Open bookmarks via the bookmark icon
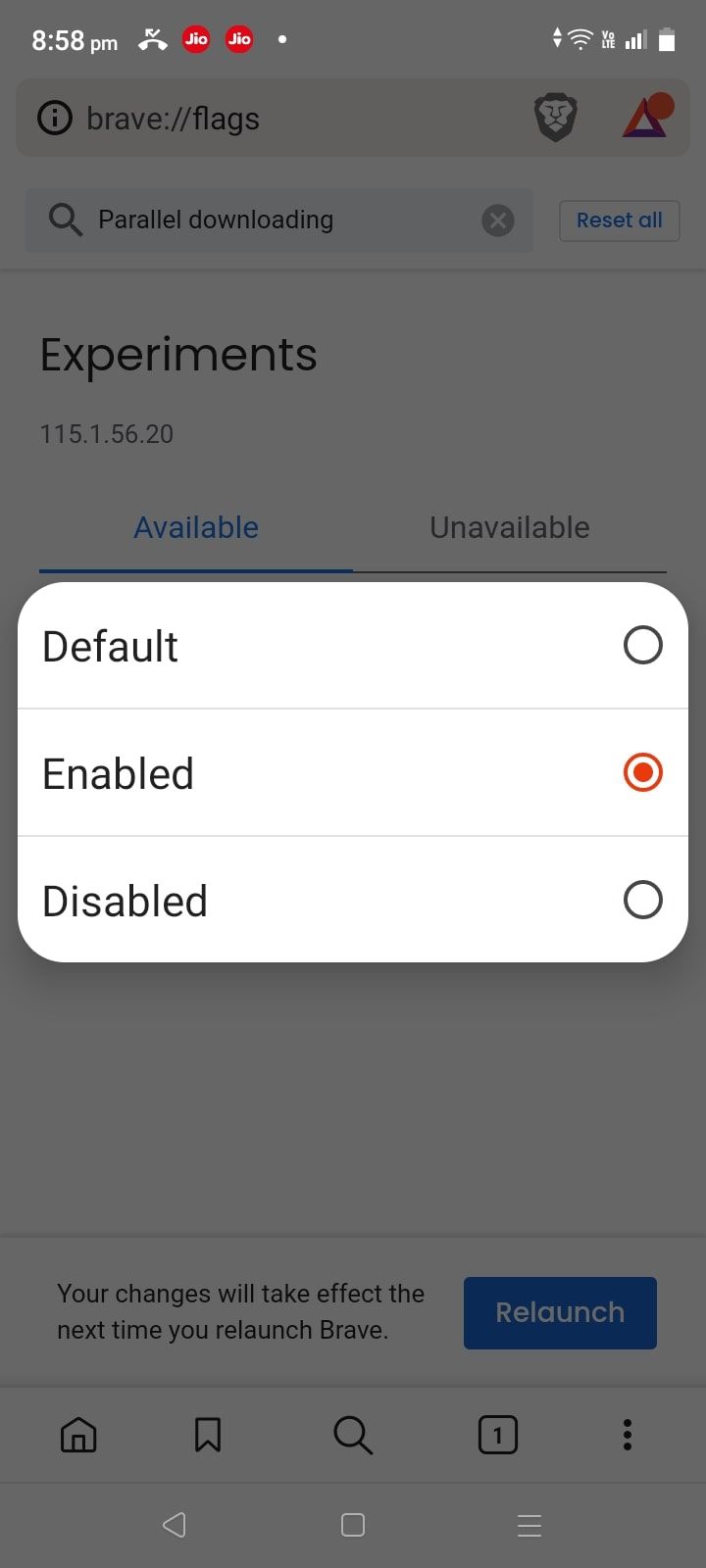The height and width of the screenshot is (1568, 706). (x=207, y=1434)
